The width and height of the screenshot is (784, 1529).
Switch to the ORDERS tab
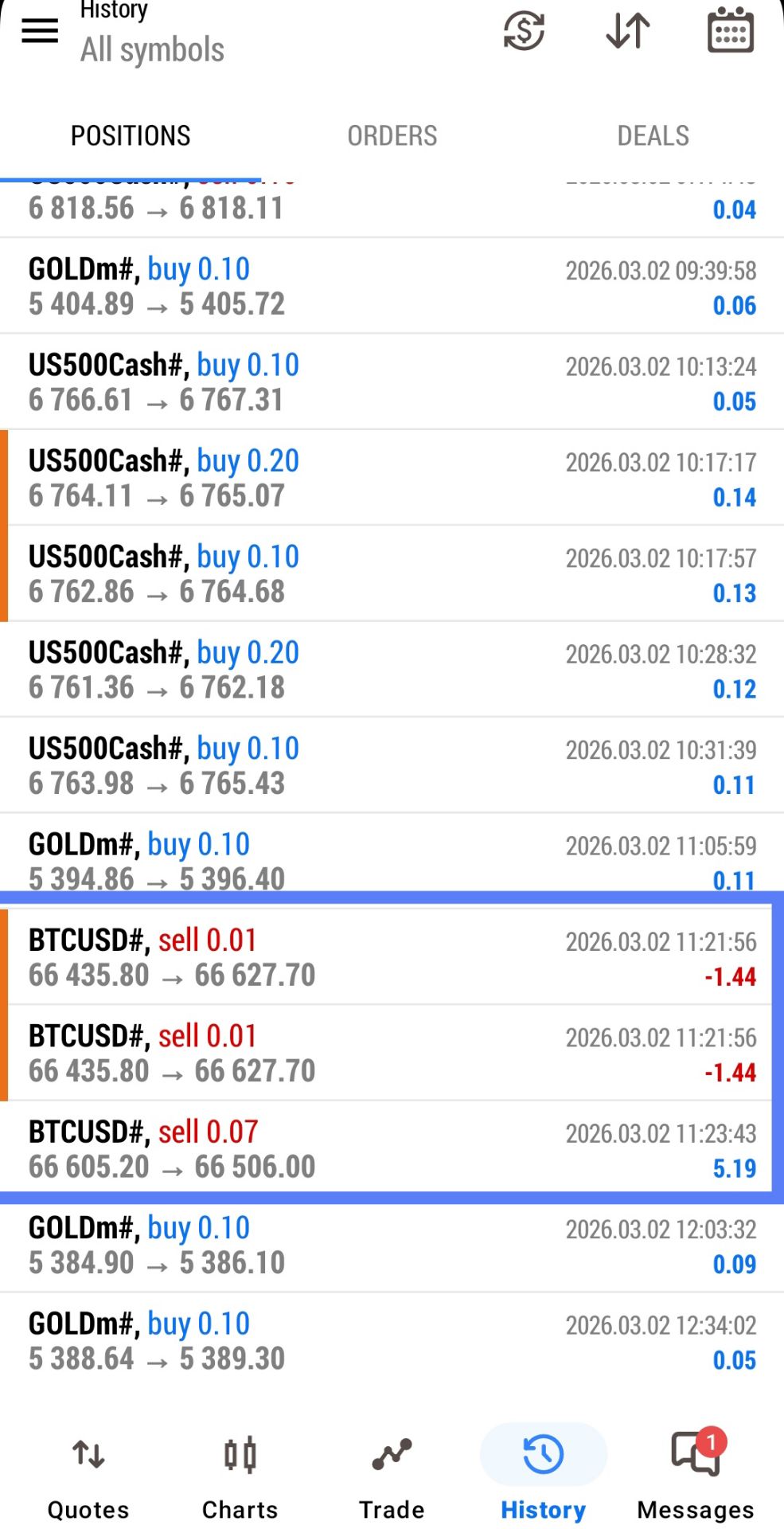(392, 136)
